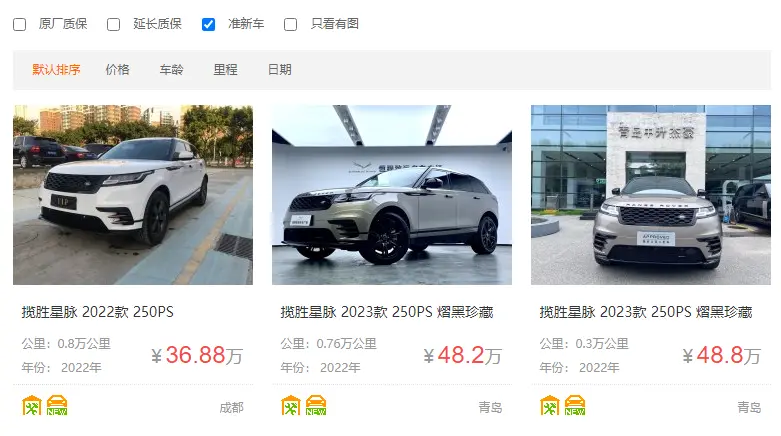
Task: Open the 36.88万 揽胜星脉 2022款 listing in 成都
Action: pyautogui.click(x=132, y=195)
